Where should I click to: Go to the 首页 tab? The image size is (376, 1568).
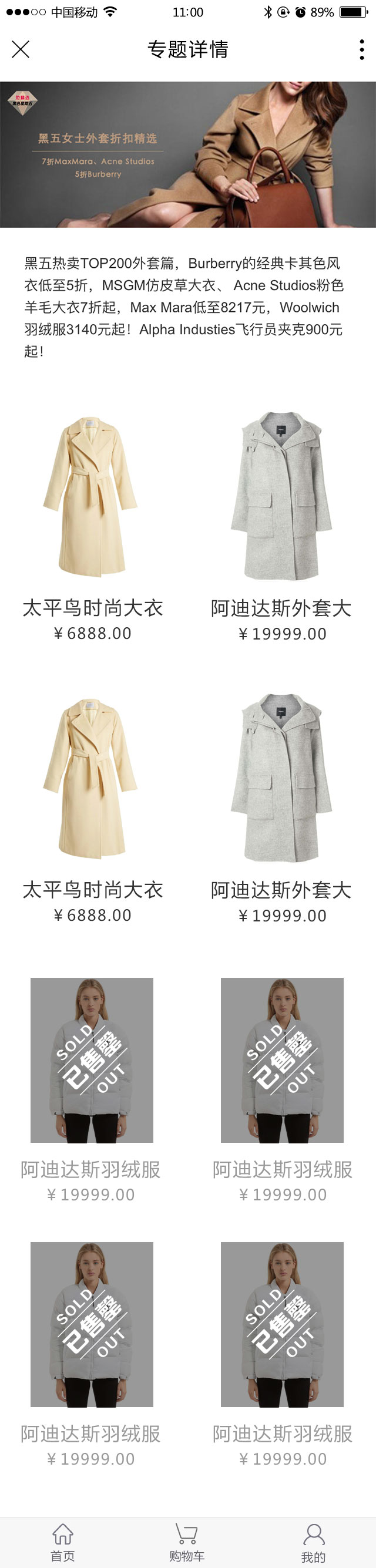pos(63,1542)
